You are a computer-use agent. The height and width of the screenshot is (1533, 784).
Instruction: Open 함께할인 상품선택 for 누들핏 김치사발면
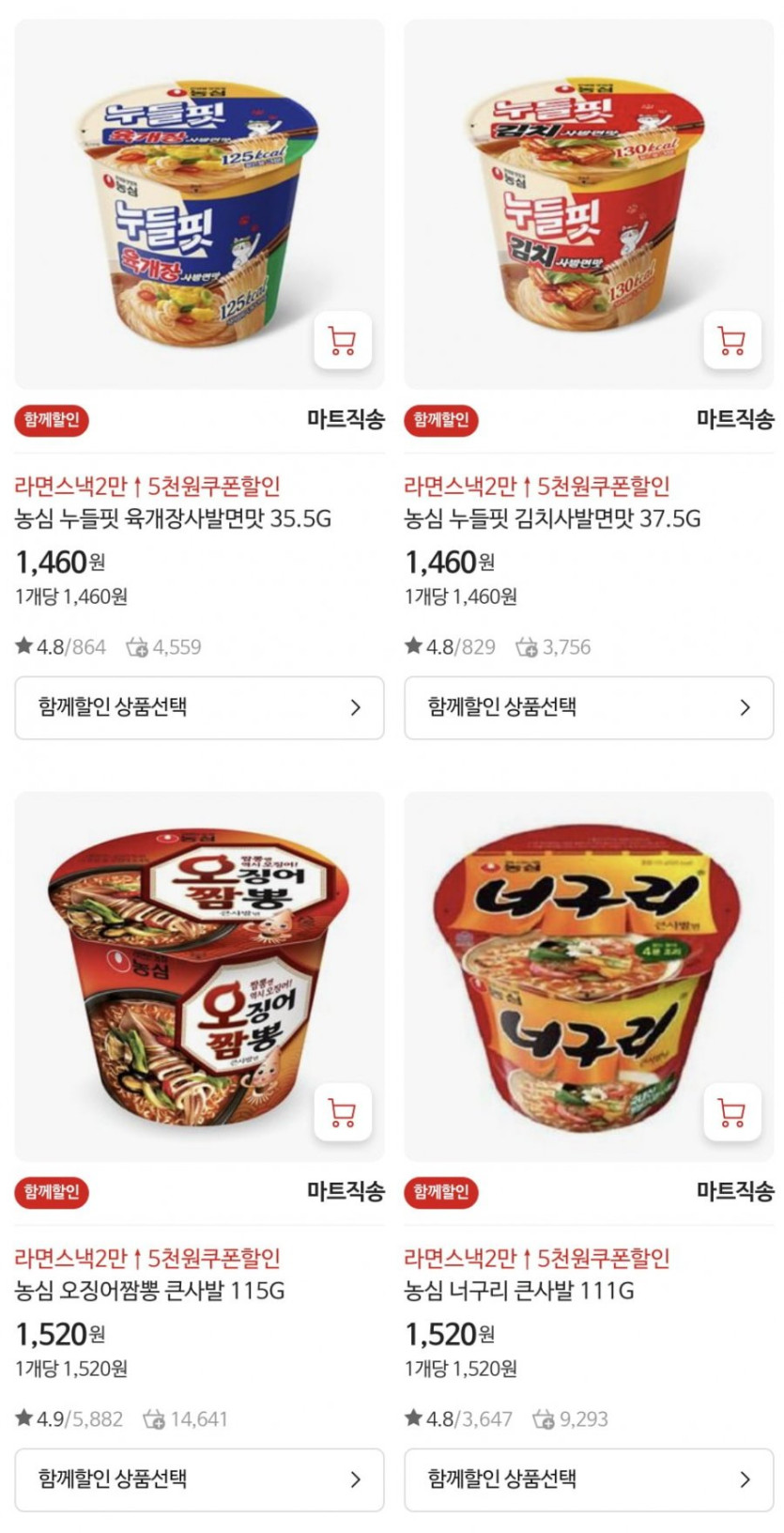coord(589,707)
